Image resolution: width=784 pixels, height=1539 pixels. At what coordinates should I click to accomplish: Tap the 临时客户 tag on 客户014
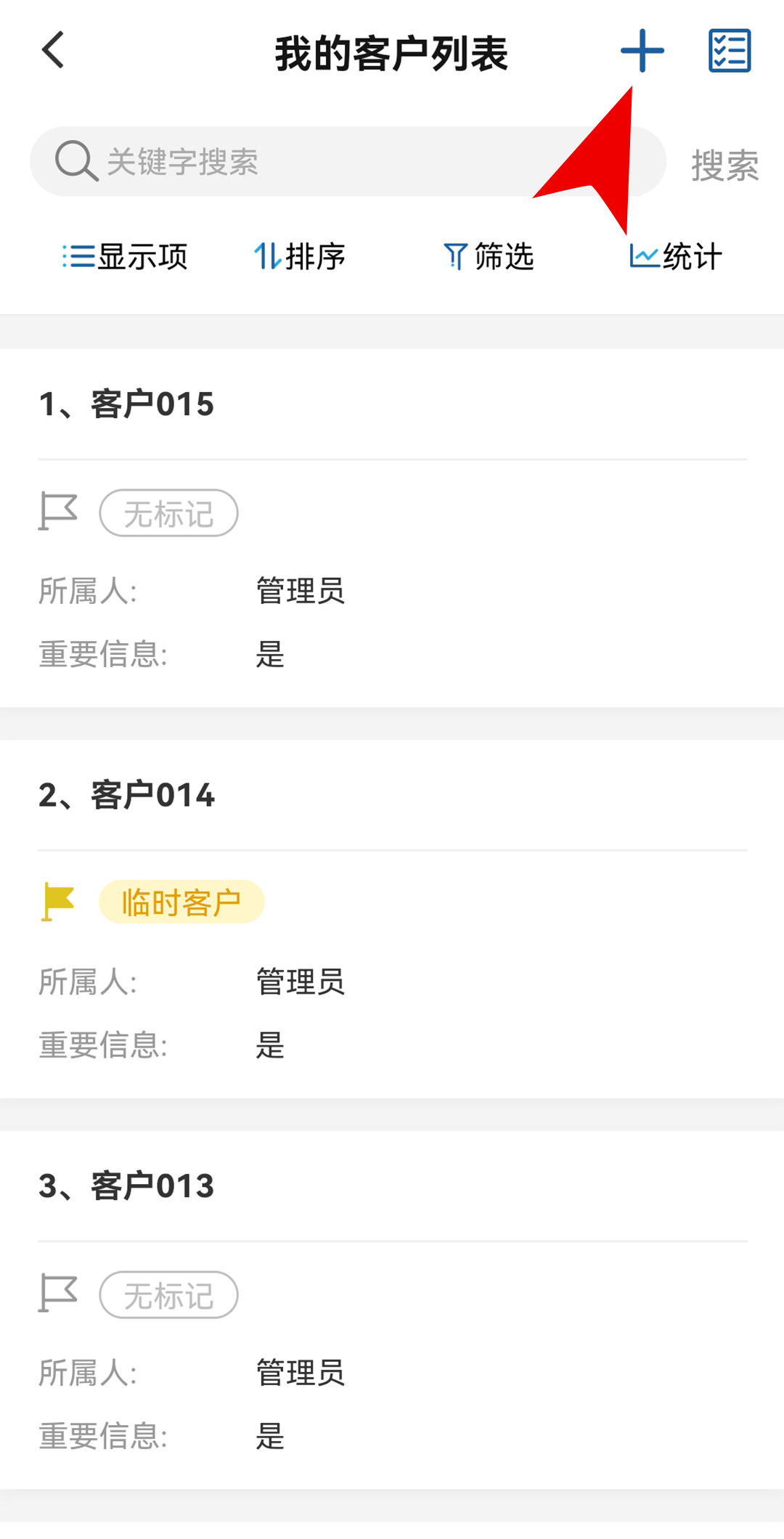pyautogui.click(x=181, y=902)
